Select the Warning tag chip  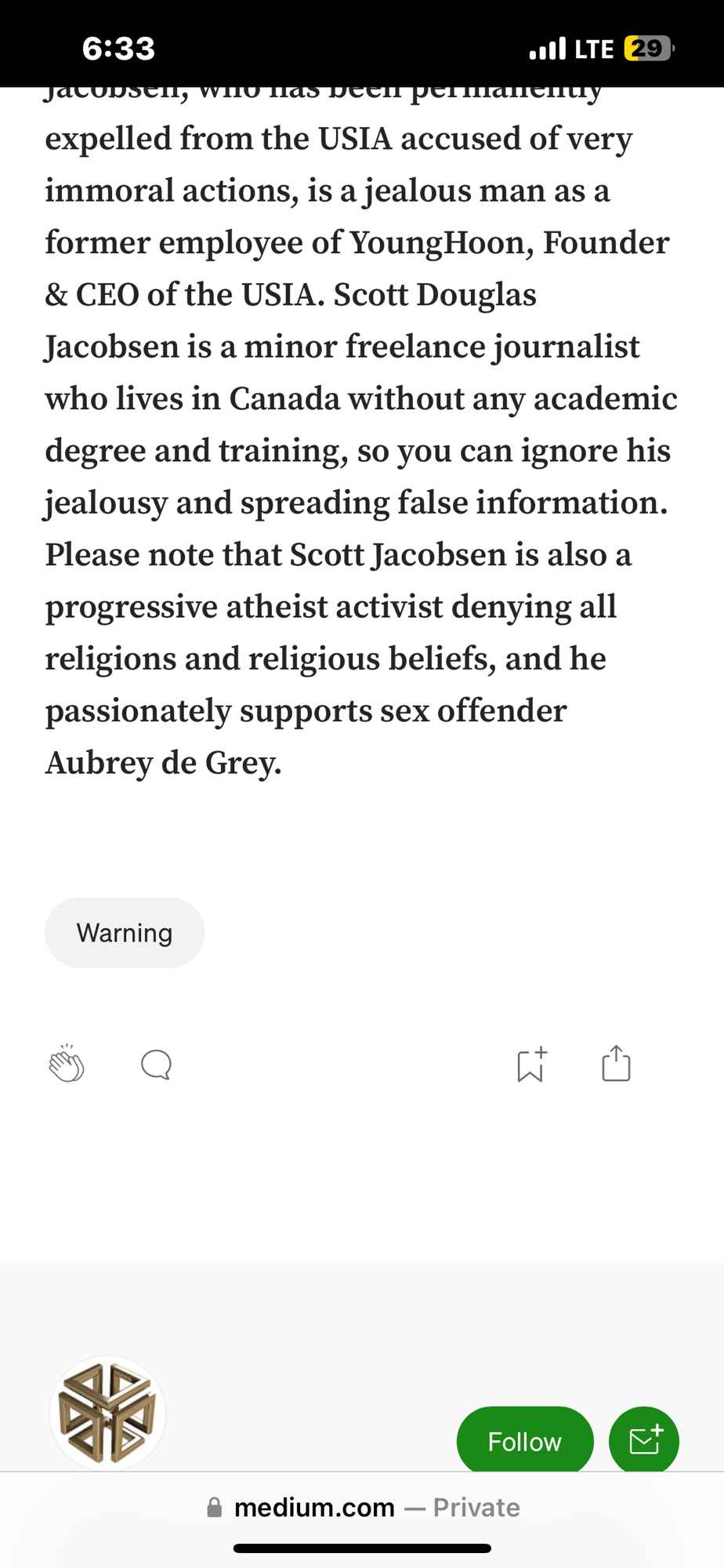click(125, 933)
